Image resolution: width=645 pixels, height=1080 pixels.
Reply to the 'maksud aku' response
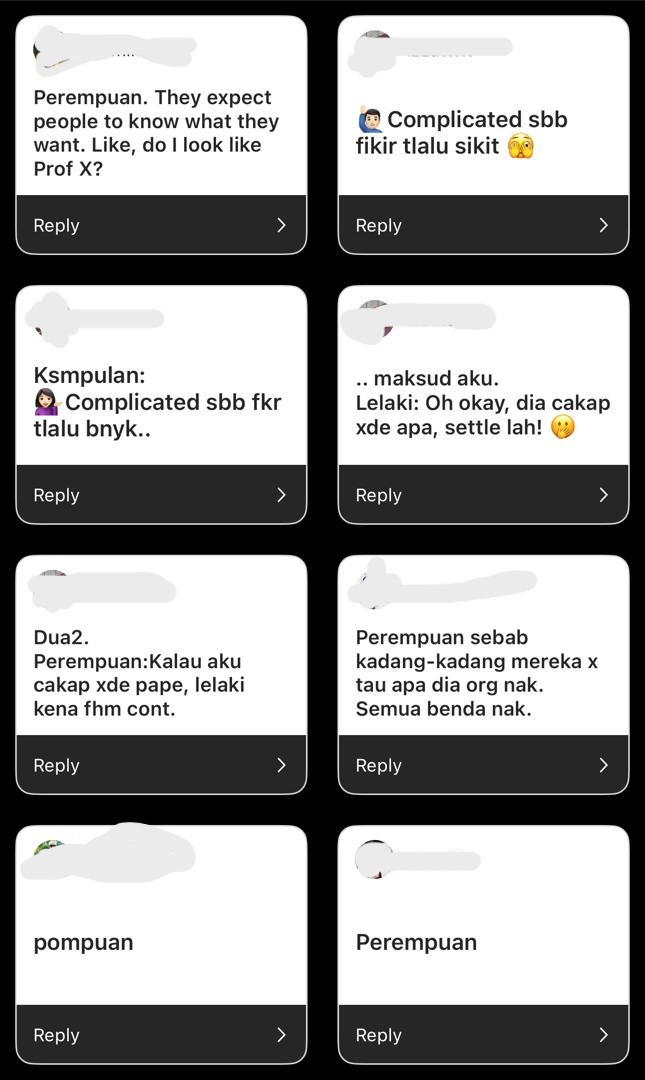pos(483,495)
